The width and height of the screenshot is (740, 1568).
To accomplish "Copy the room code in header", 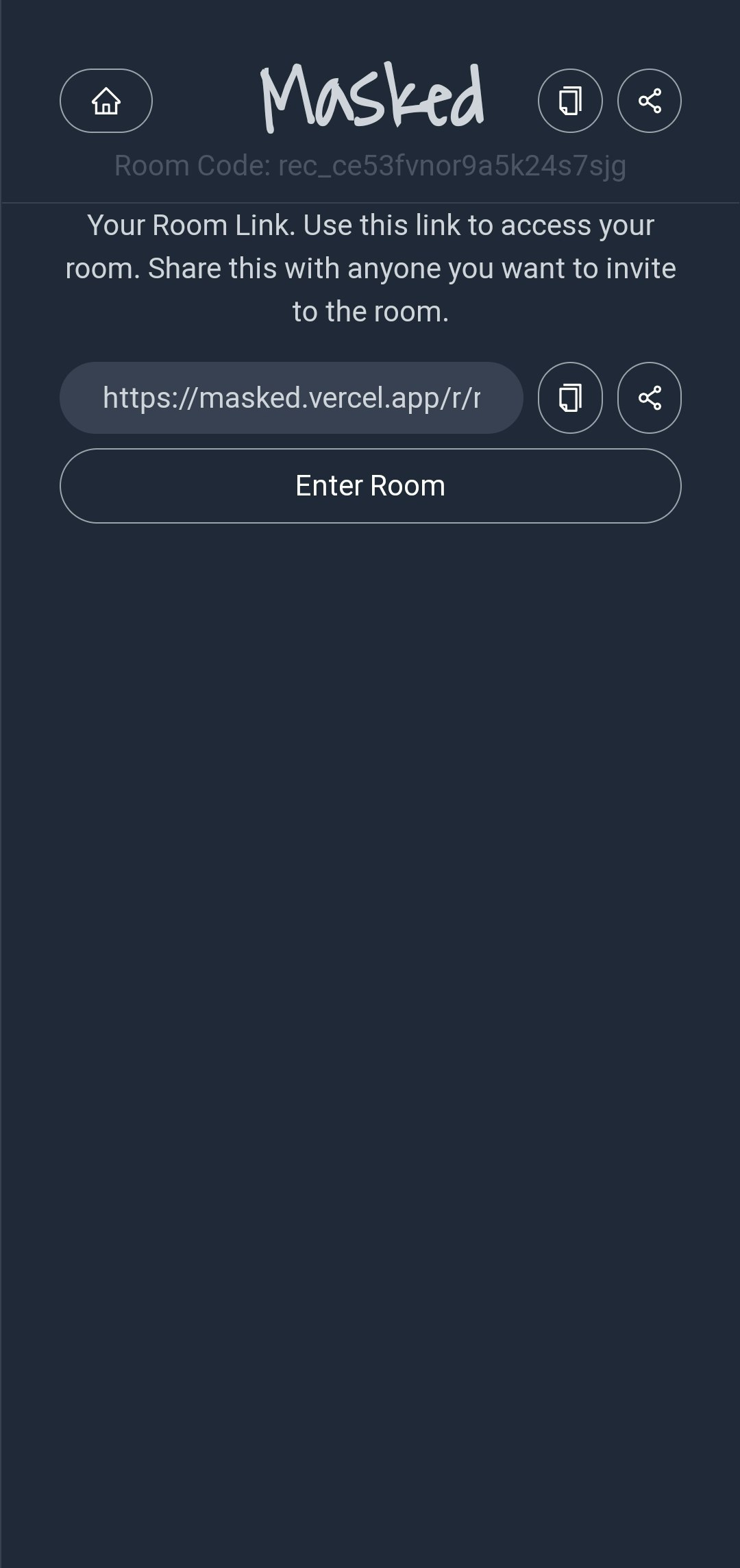I will 570,101.
